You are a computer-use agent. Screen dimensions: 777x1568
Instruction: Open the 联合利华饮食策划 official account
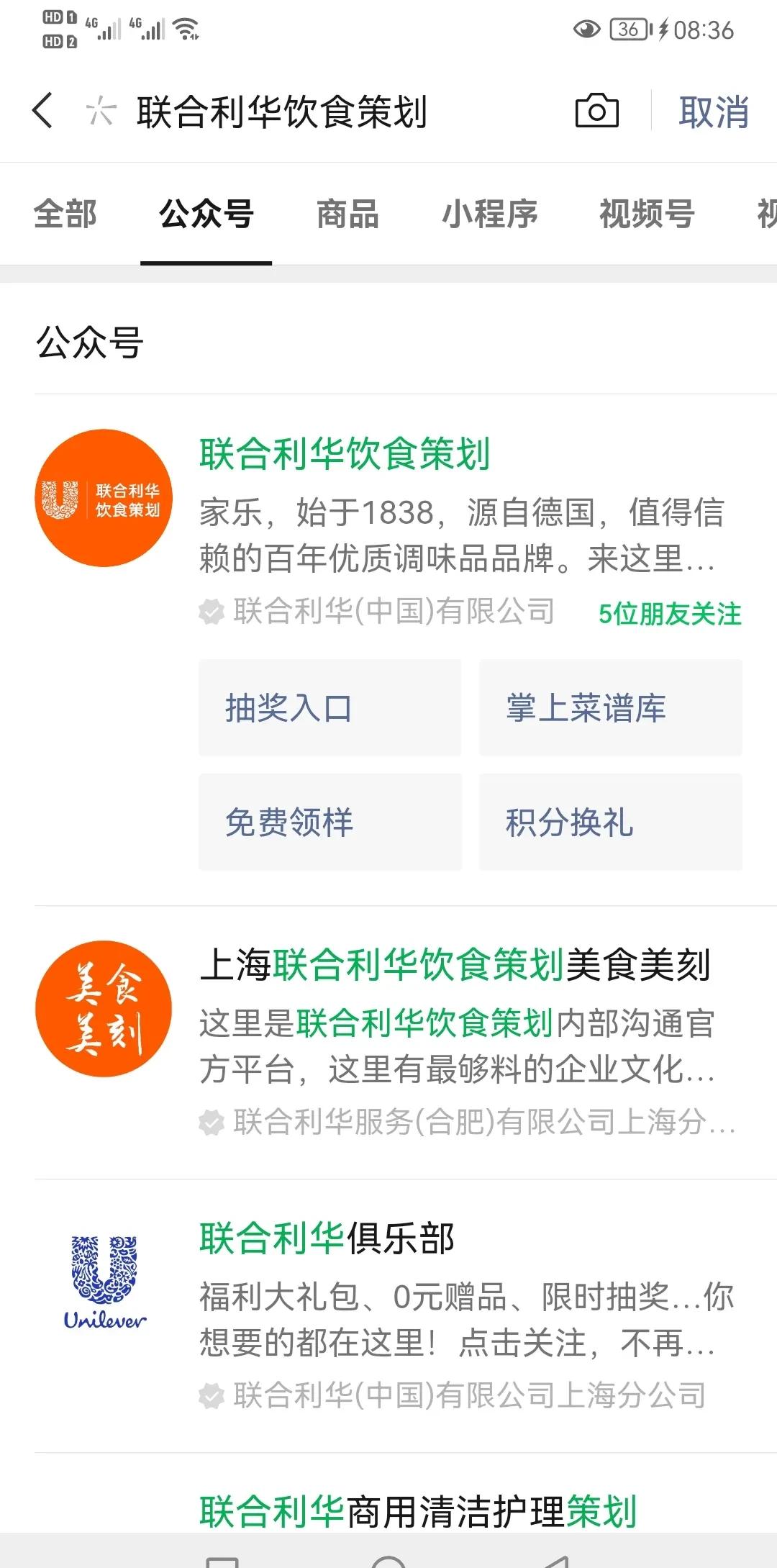pyautogui.click(x=344, y=454)
